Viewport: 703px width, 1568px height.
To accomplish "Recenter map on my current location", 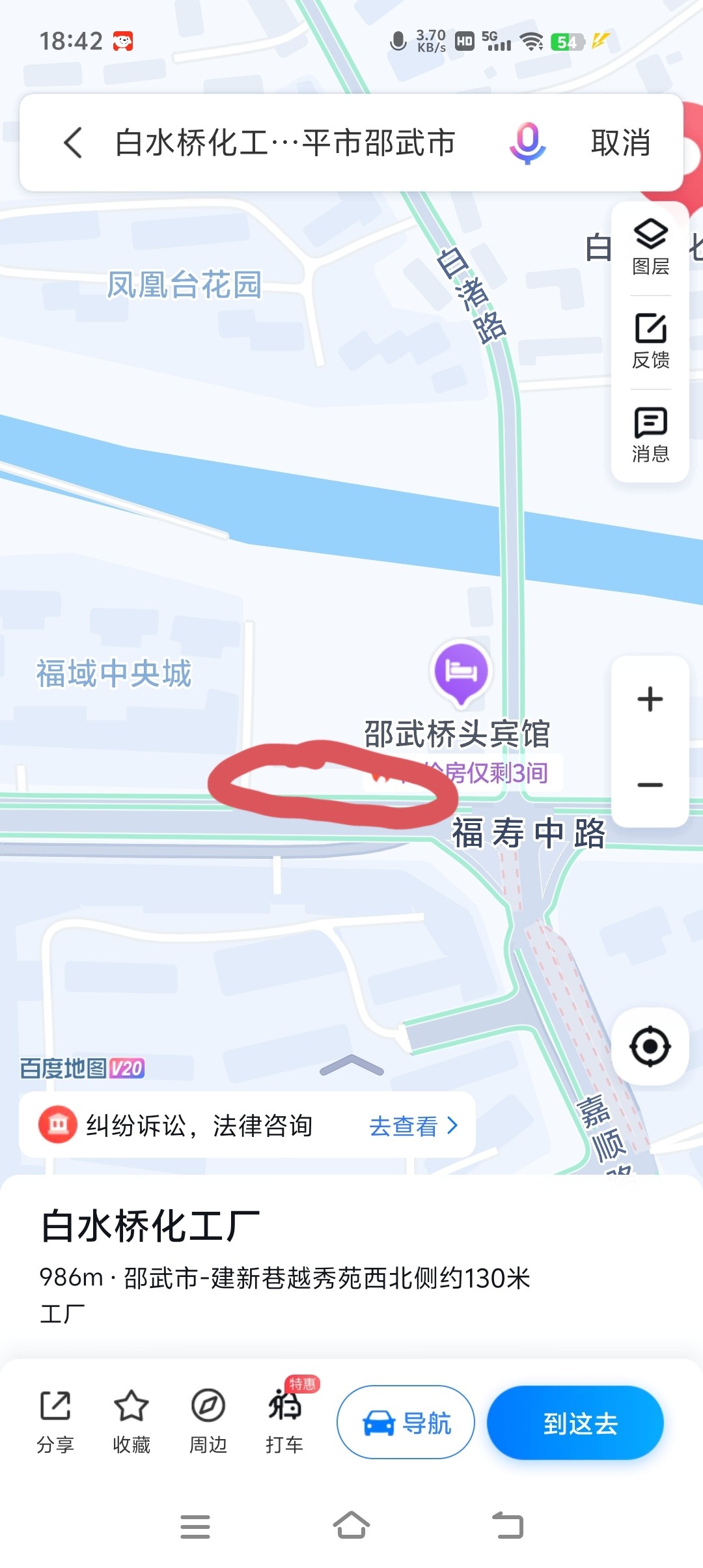I will pyautogui.click(x=650, y=1046).
